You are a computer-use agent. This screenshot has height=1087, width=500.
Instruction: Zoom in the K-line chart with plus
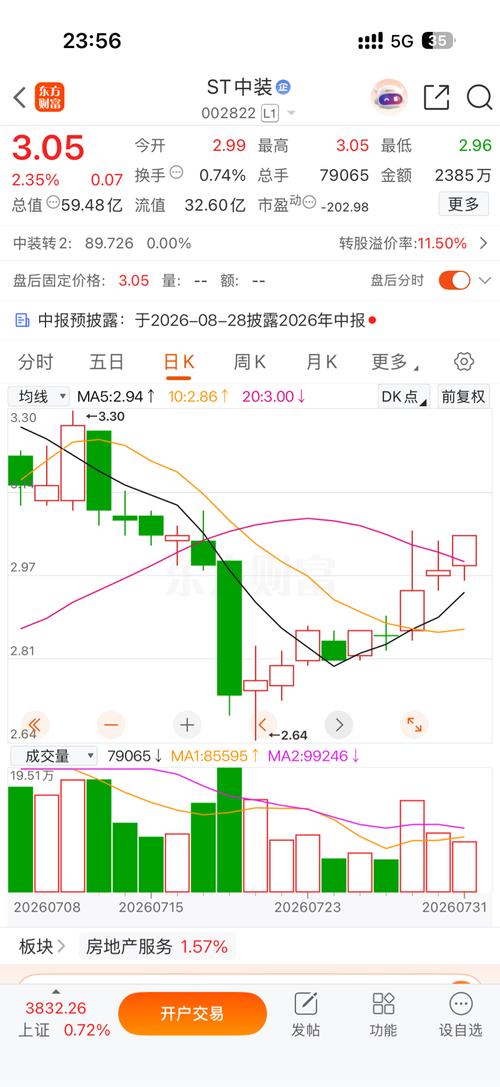(187, 725)
